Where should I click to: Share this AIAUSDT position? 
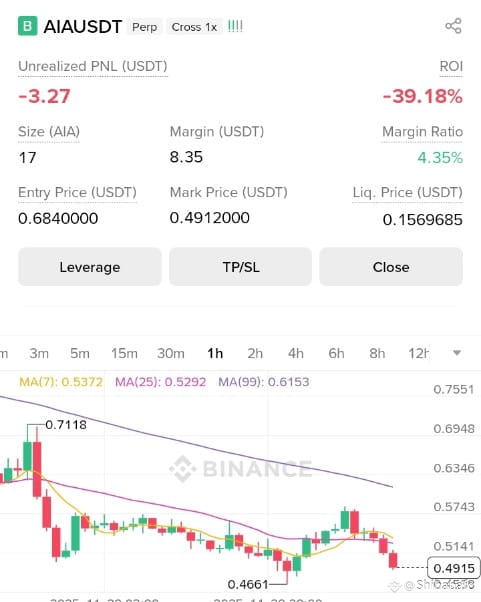tap(453, 26)
